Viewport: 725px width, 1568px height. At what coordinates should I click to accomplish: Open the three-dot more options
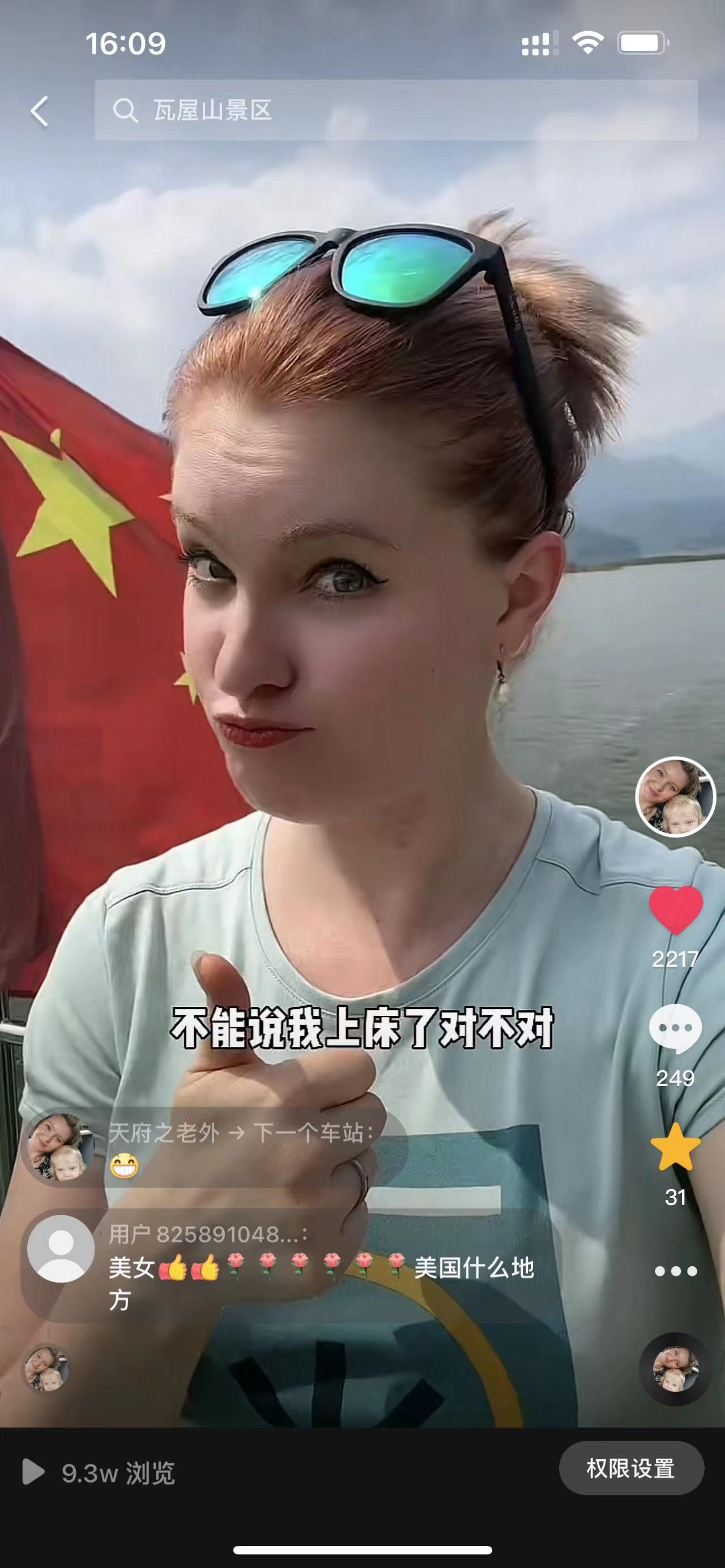(675, 1271)
